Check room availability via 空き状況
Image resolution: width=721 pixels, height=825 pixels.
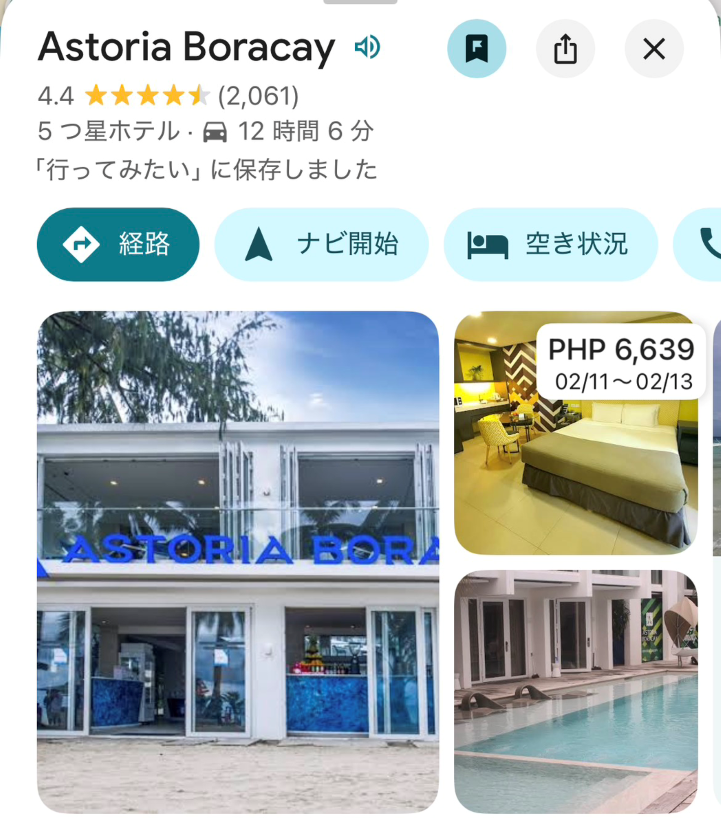tap(550, 244)
